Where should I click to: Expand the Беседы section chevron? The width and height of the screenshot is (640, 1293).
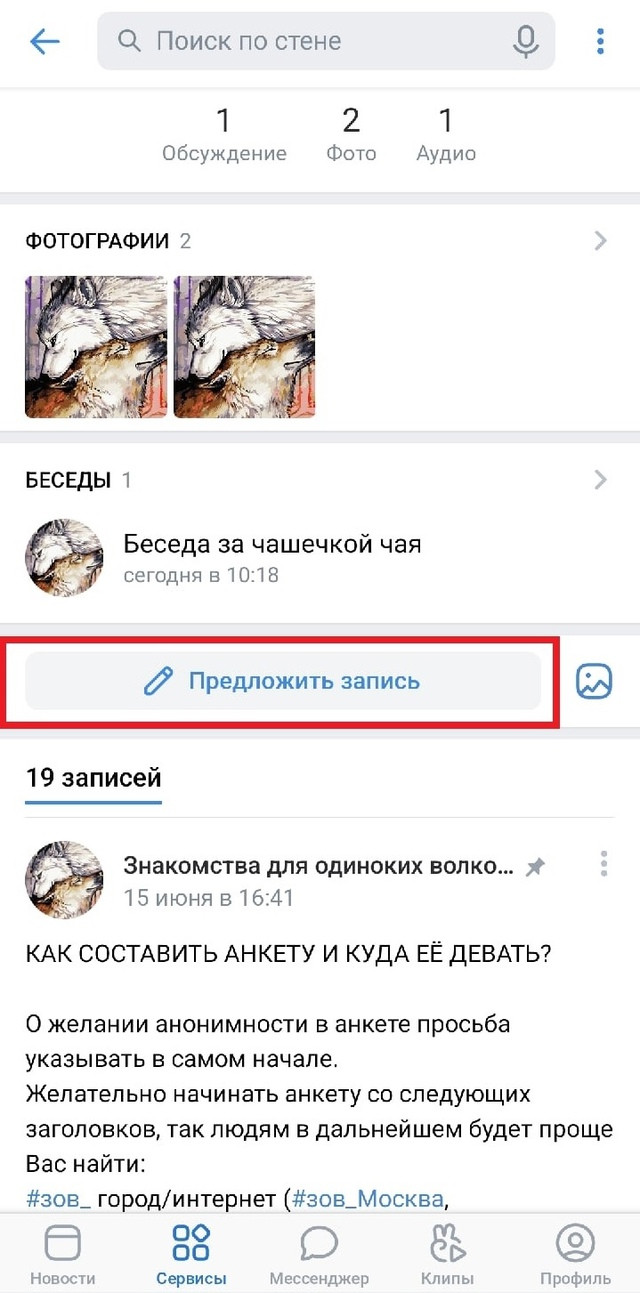[600, 480]
